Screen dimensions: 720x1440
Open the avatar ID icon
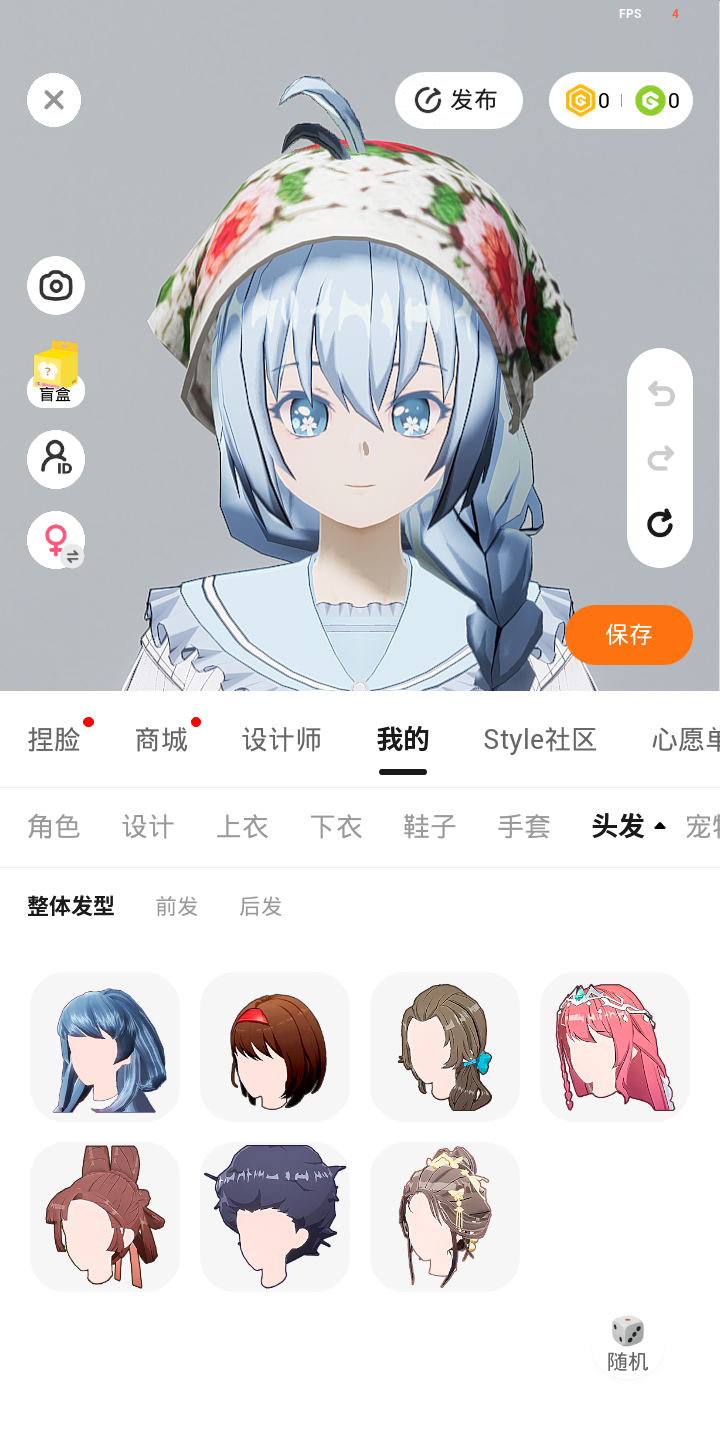point(56,460)
